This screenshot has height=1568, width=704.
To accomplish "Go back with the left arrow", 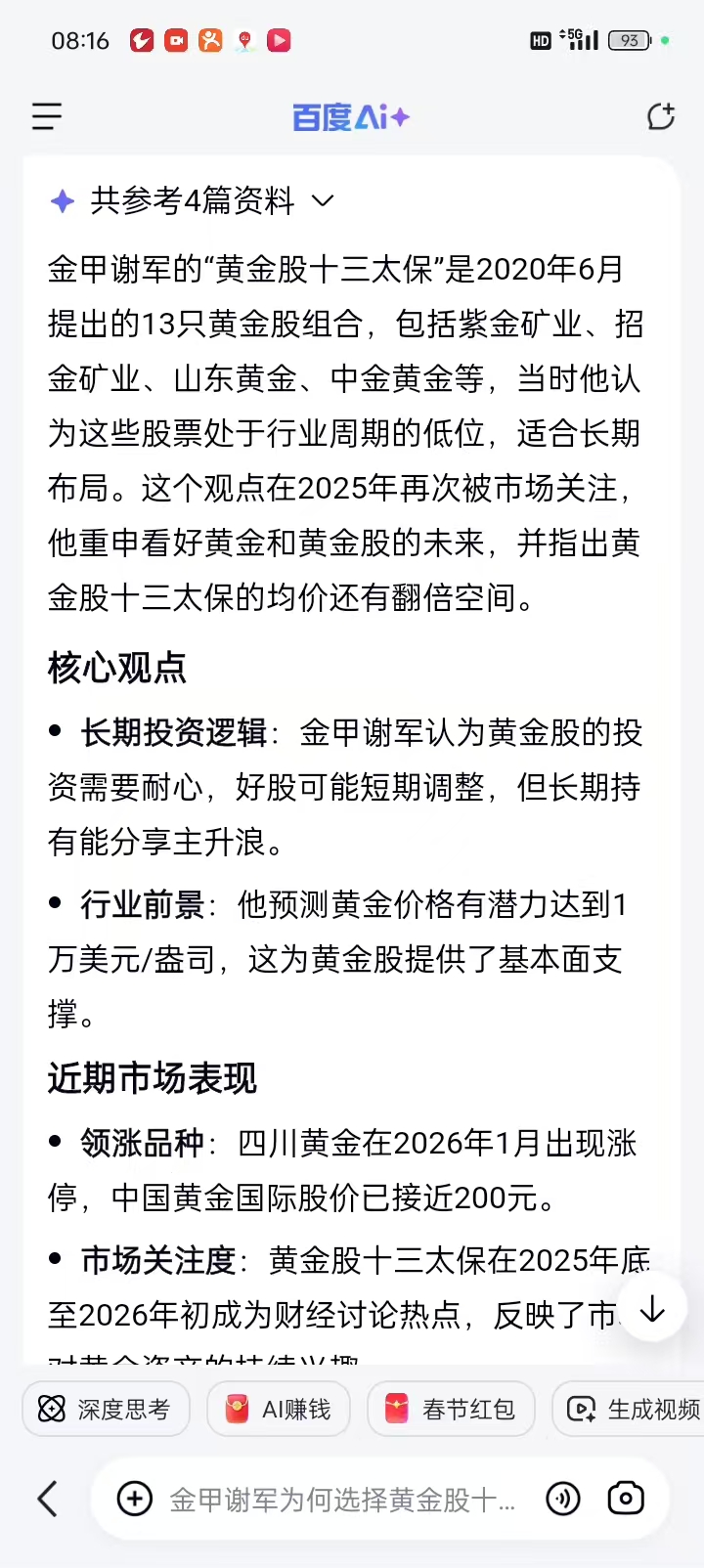I will (x=47, y=1498).
